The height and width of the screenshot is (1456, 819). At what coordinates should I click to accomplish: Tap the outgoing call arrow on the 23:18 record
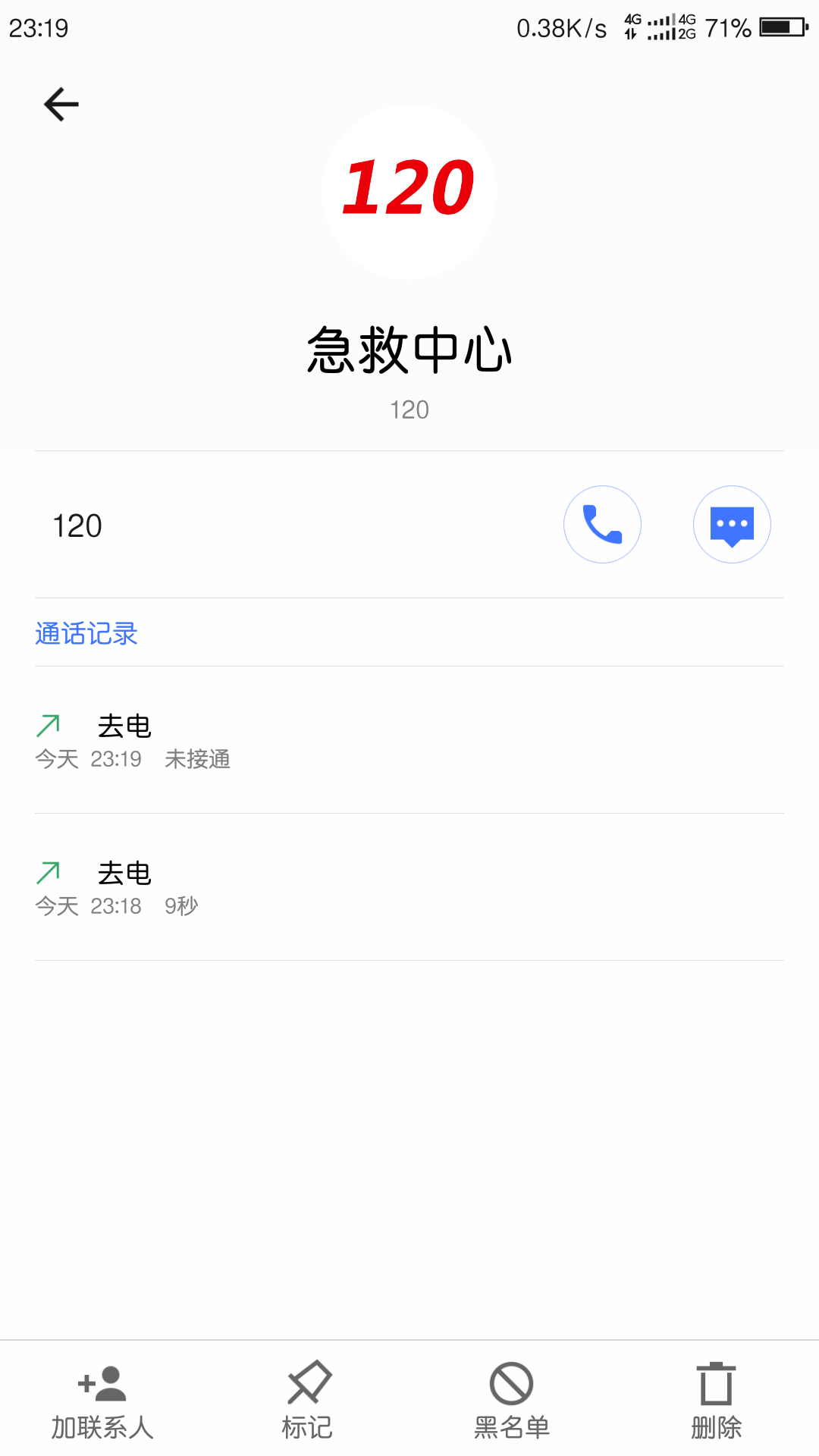coord(48,872)
